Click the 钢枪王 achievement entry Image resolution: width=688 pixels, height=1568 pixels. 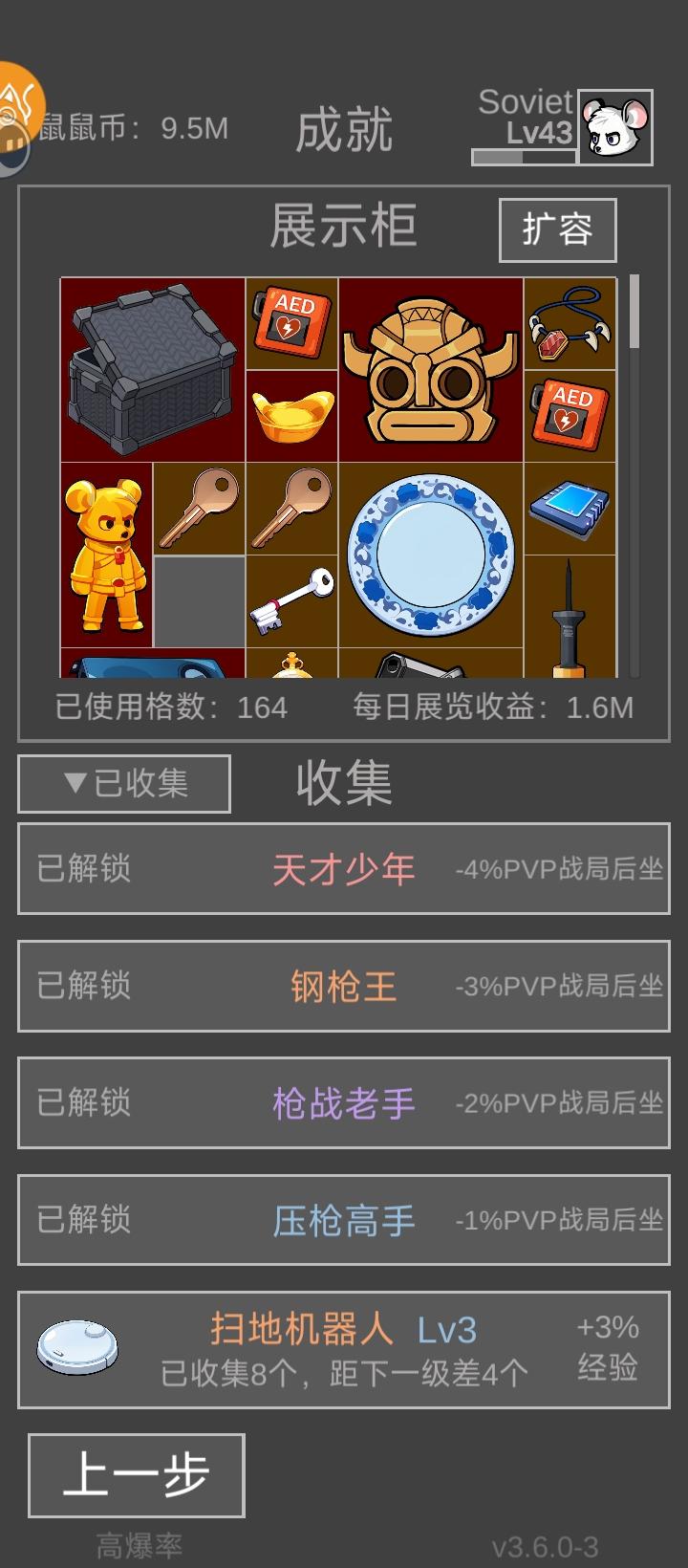[344, 987]
